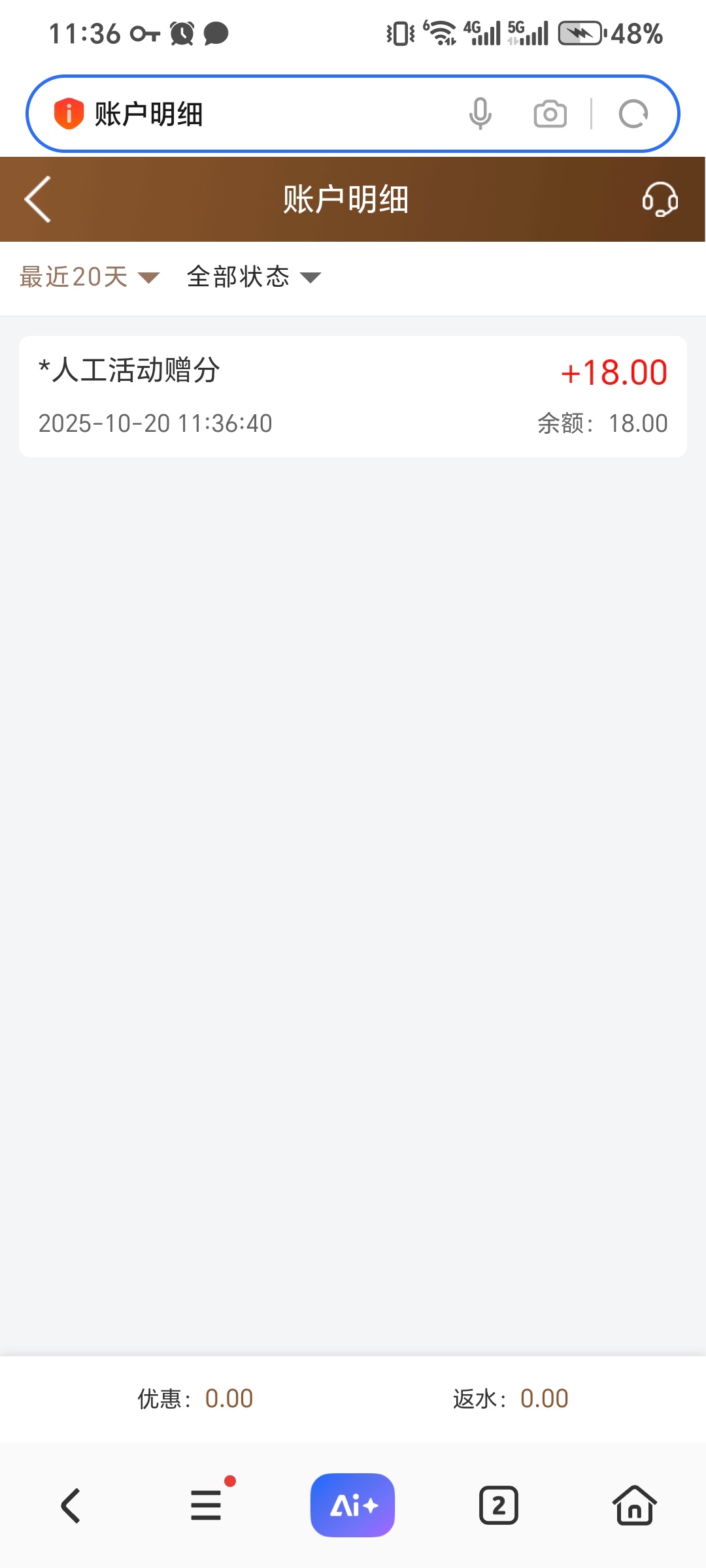Start voice search with the microphone
706x1568 pixels.
click(480, 114)
